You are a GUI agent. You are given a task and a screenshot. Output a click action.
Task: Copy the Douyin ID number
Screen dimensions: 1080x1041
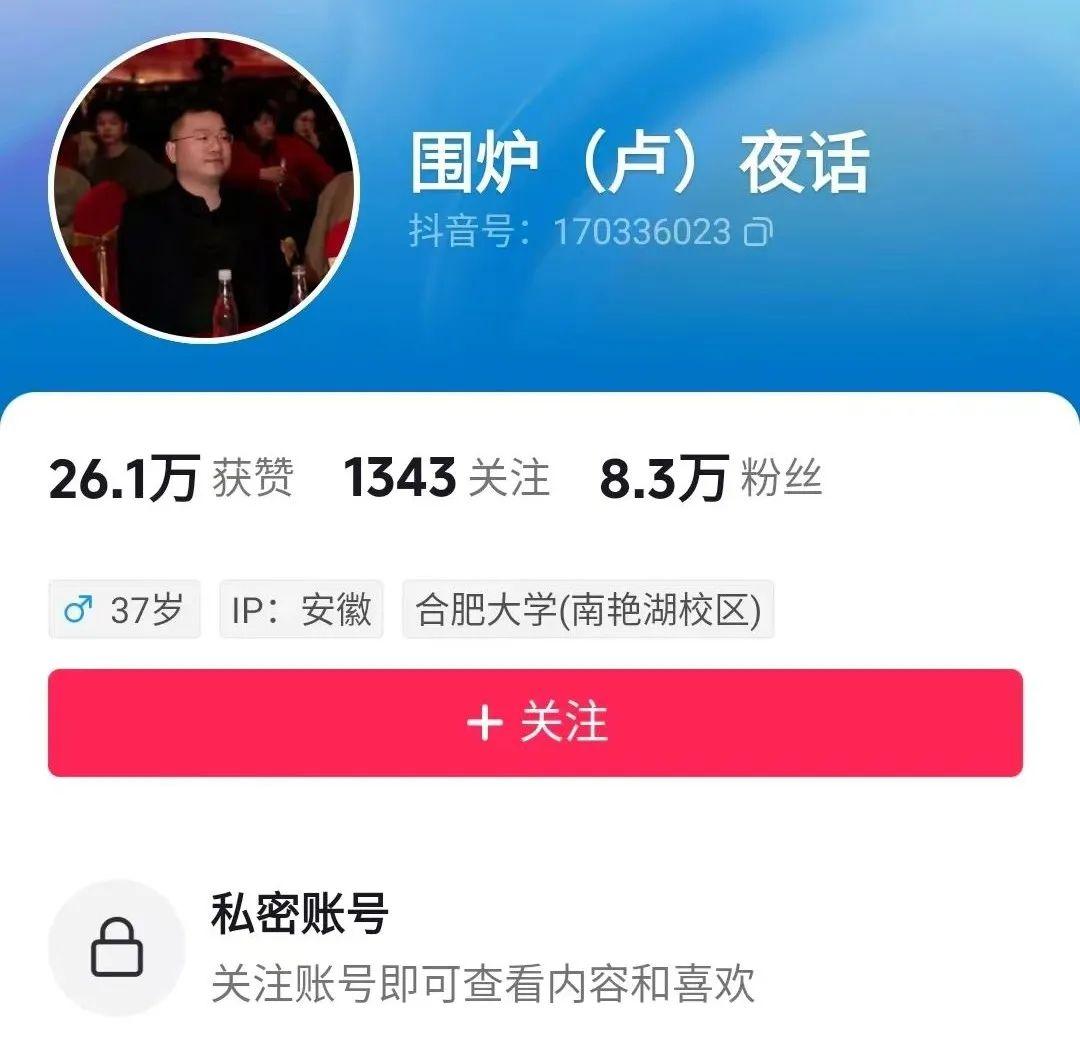pyautogui.click(x=758, y=233)
